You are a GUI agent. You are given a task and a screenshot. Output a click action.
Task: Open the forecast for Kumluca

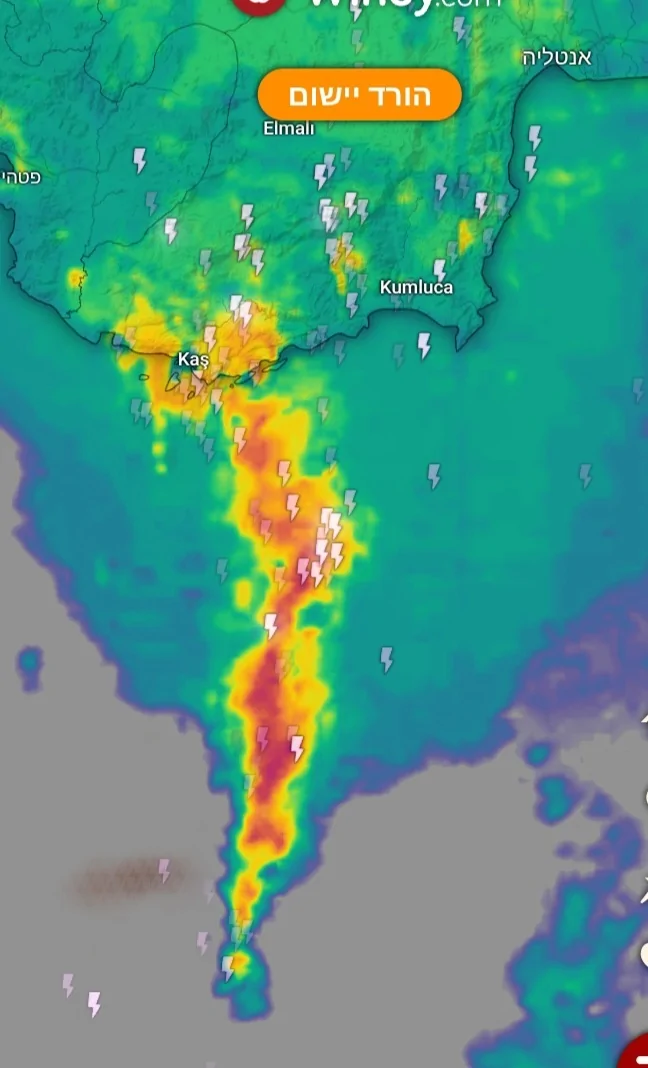[416, 287]
